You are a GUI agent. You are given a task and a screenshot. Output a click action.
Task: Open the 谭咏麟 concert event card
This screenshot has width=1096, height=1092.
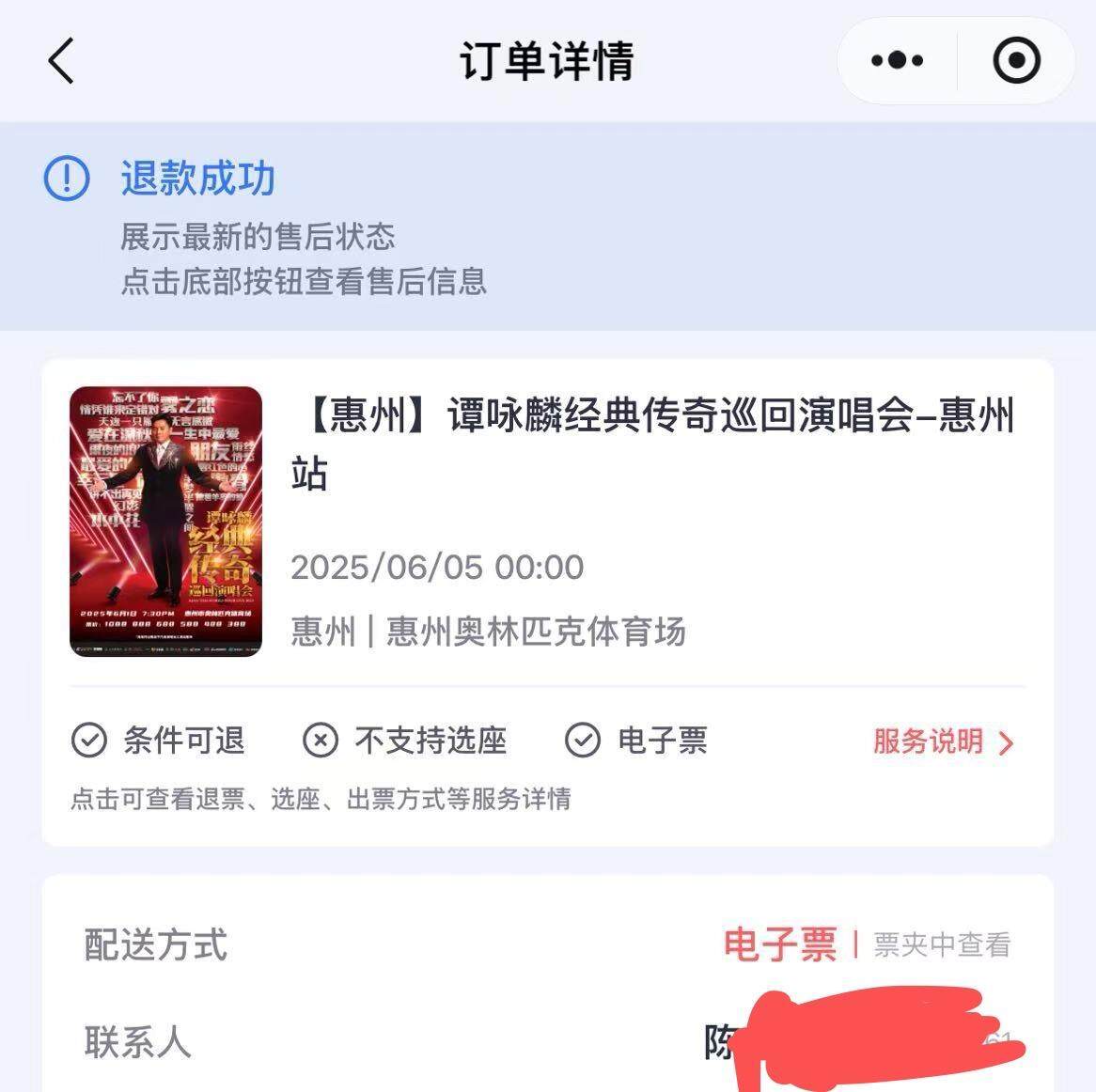coord(652,442)
